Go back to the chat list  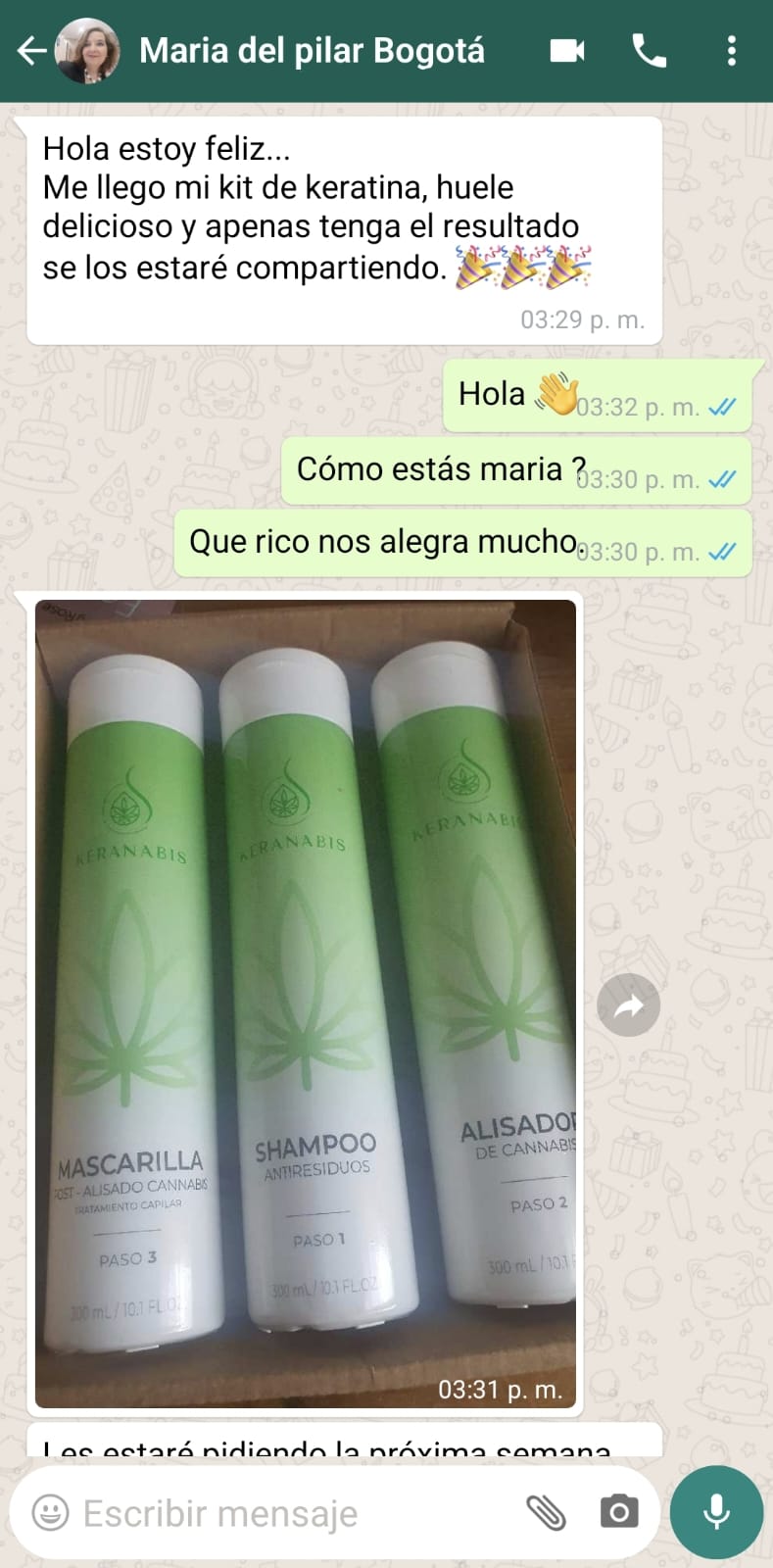[31, 51]
